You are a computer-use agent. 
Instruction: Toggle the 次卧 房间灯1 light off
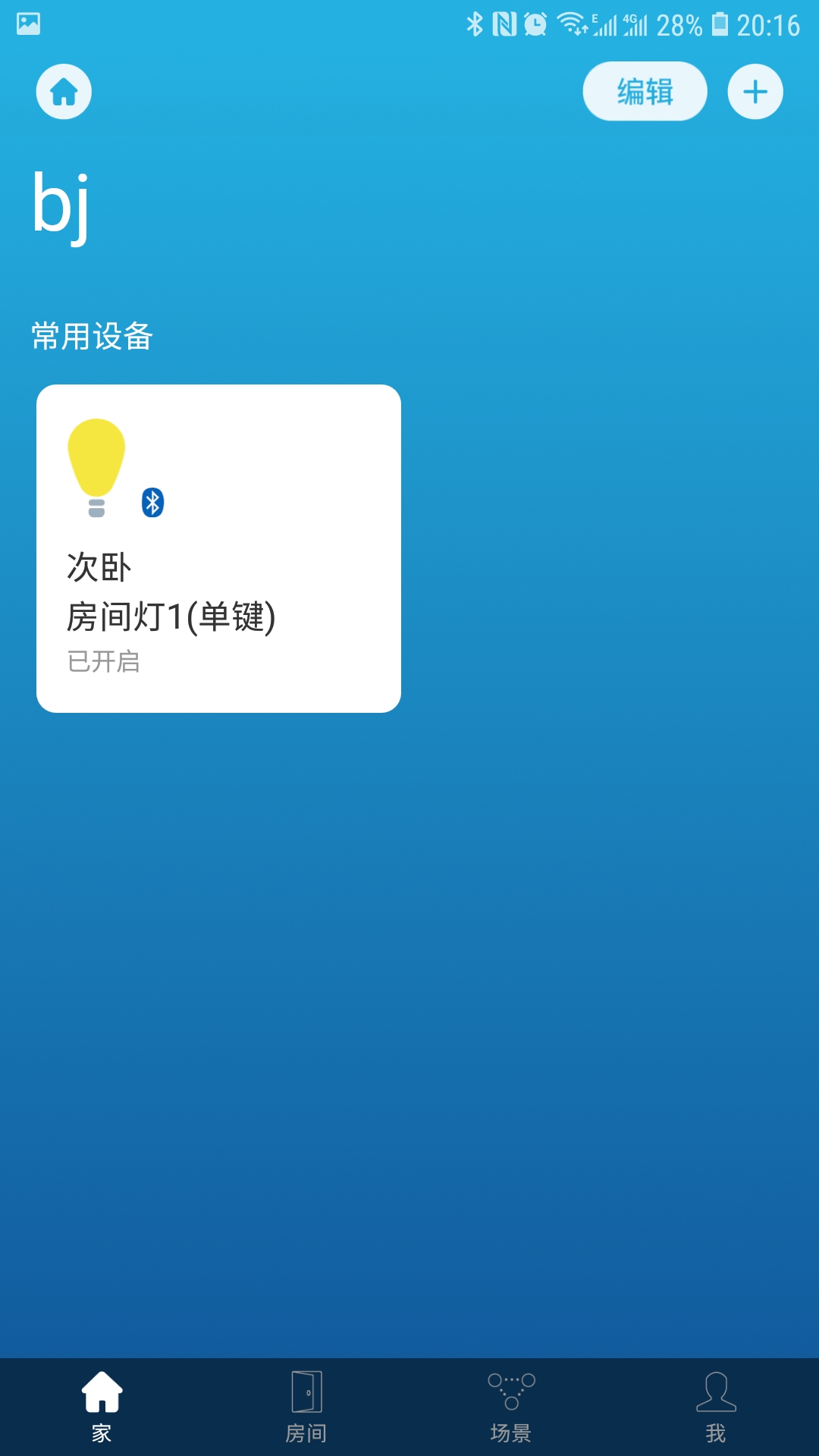coord(218,548)
